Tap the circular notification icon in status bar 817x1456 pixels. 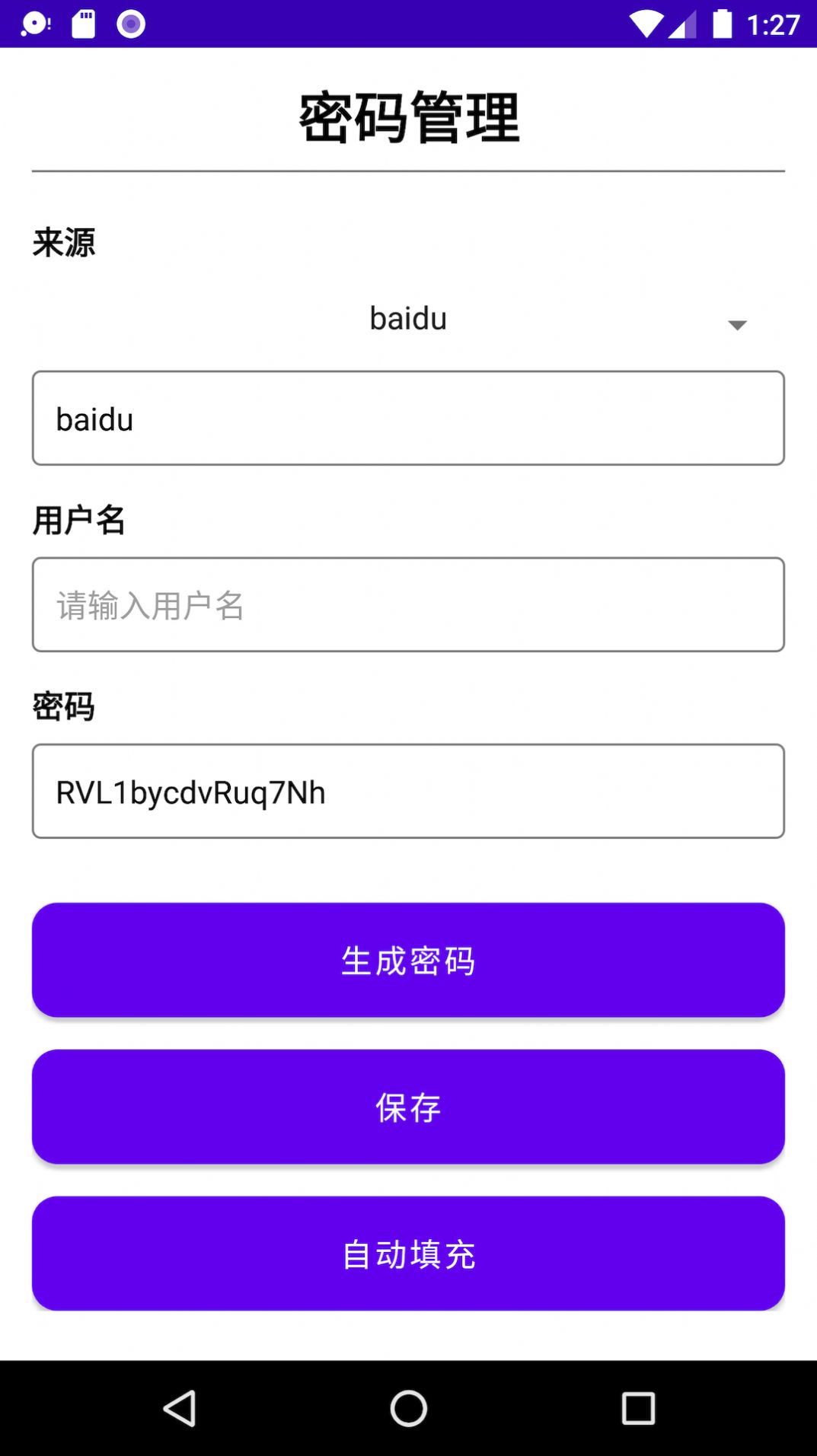(x=129, y=23)
